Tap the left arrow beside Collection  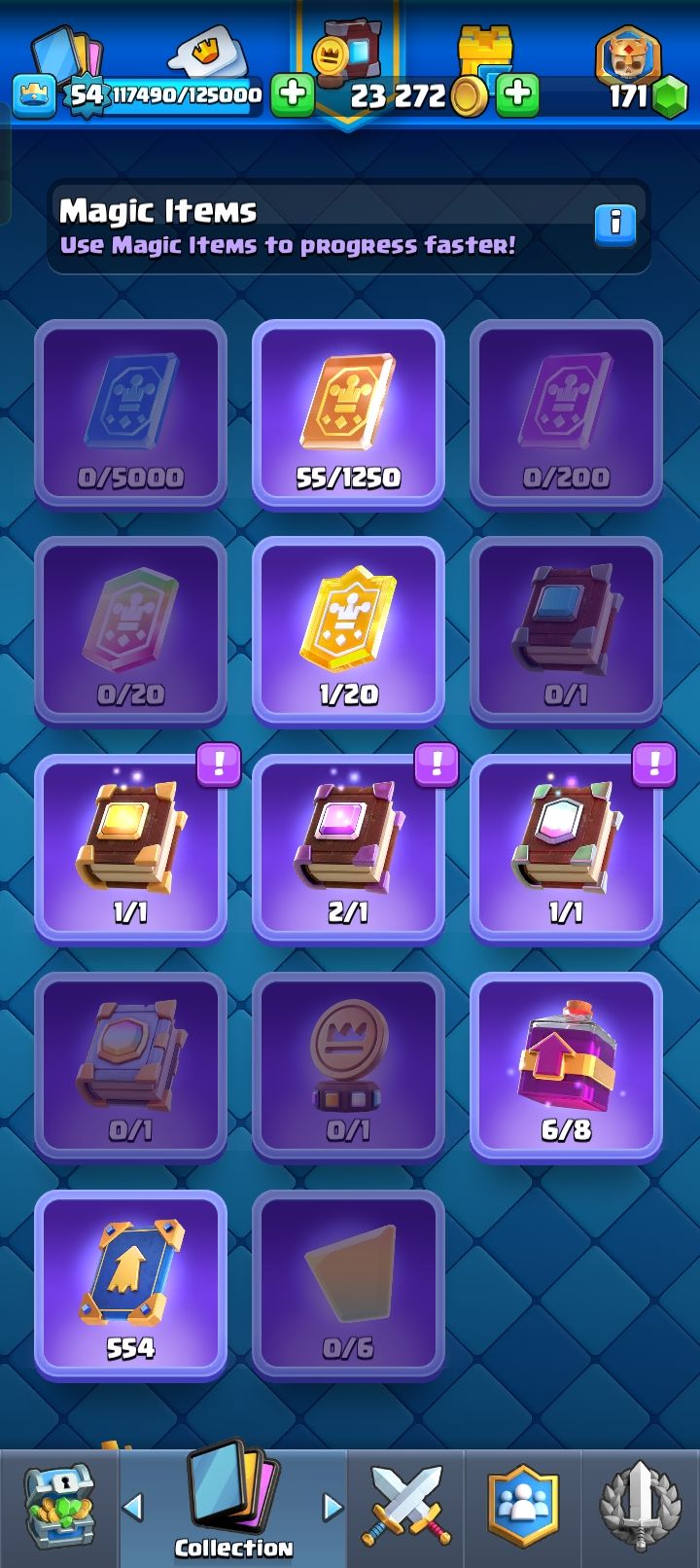pos(133,1507)
